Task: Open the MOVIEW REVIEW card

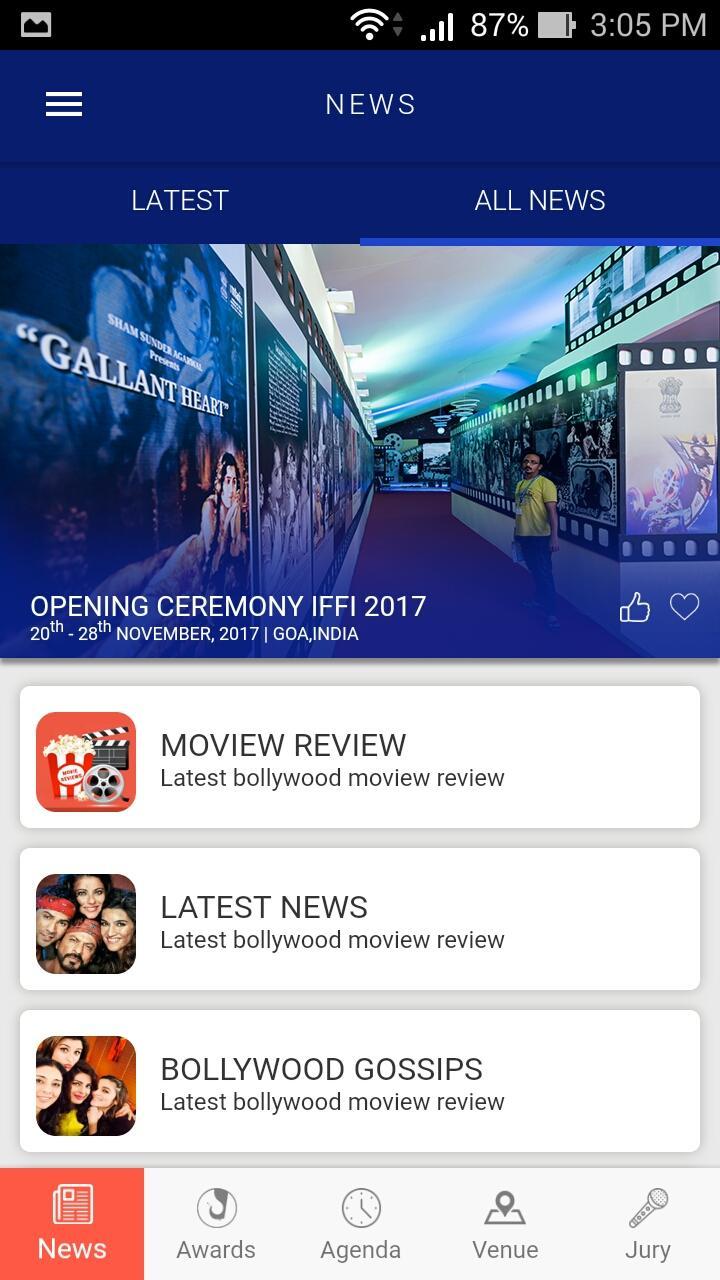Action: 360,757
